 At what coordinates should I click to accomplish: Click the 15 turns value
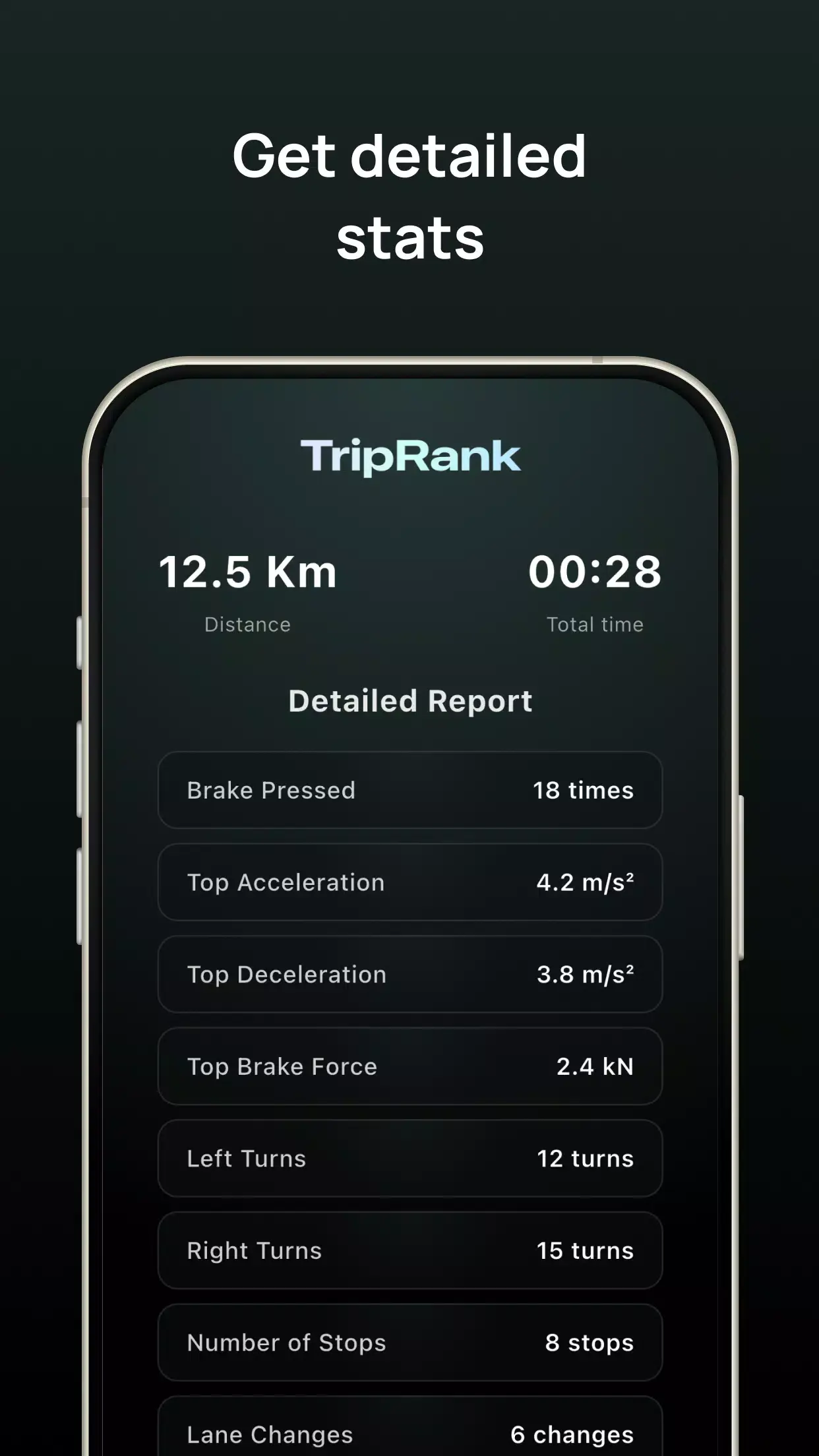pyautogui.click(x=584, y=1250)
